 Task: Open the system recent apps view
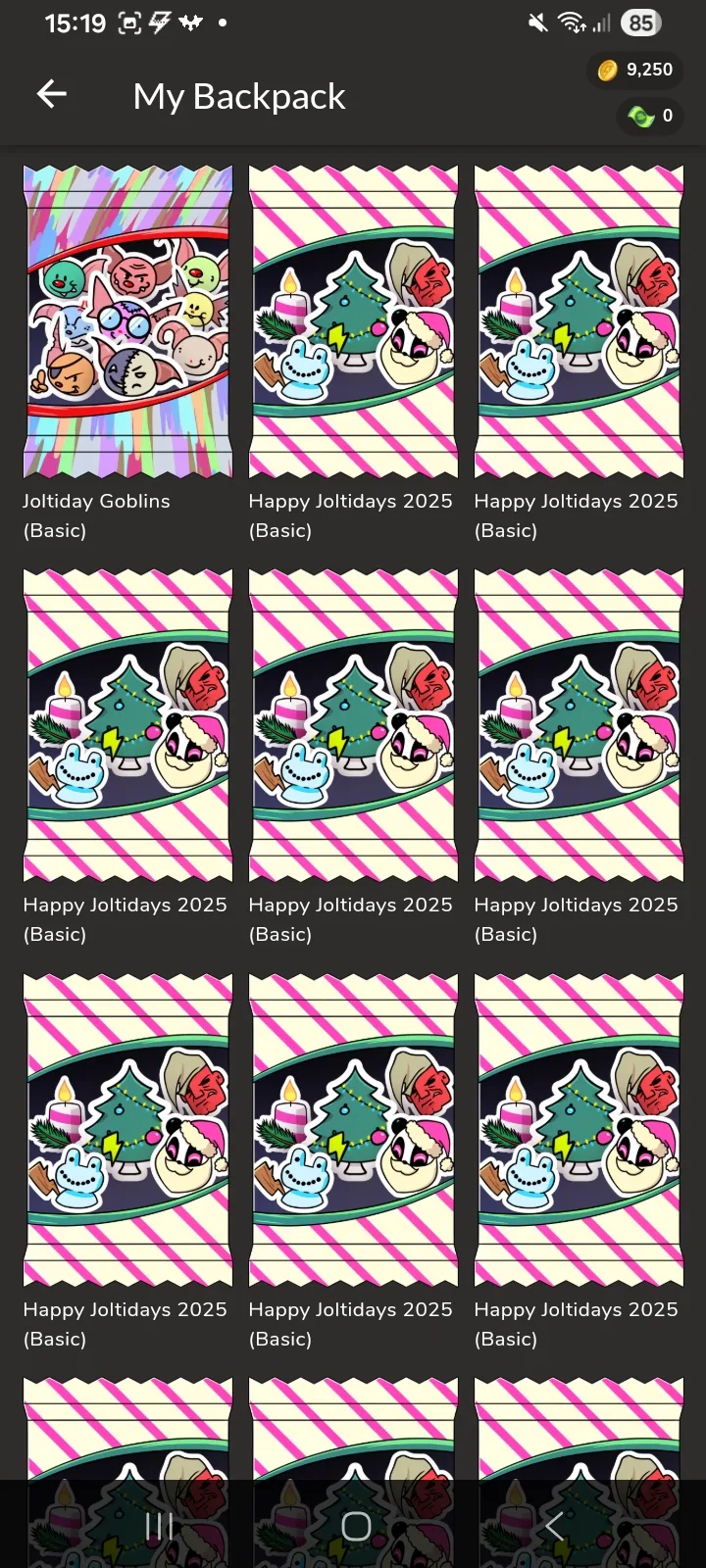[159, 1525]
